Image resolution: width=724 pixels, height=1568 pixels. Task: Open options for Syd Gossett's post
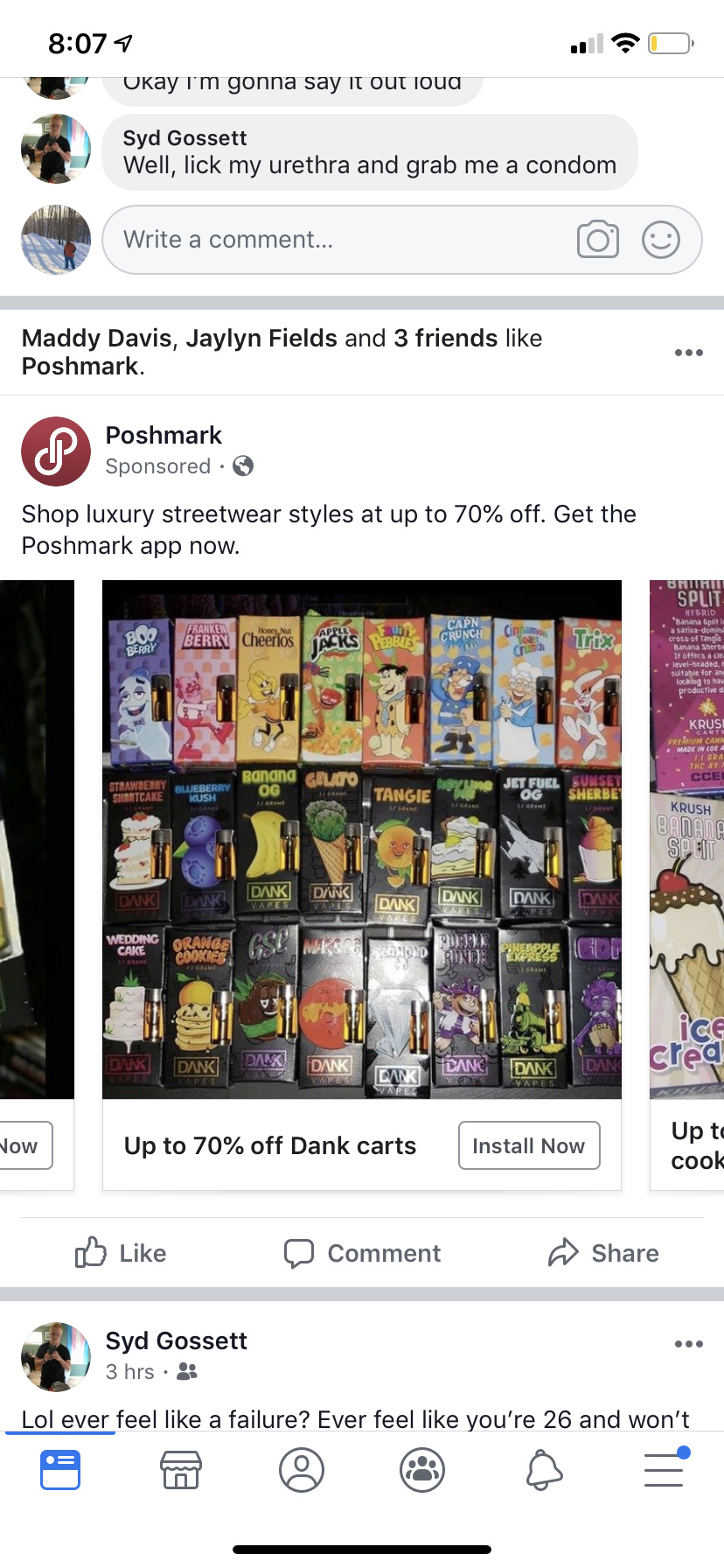tap(689, 1344)
